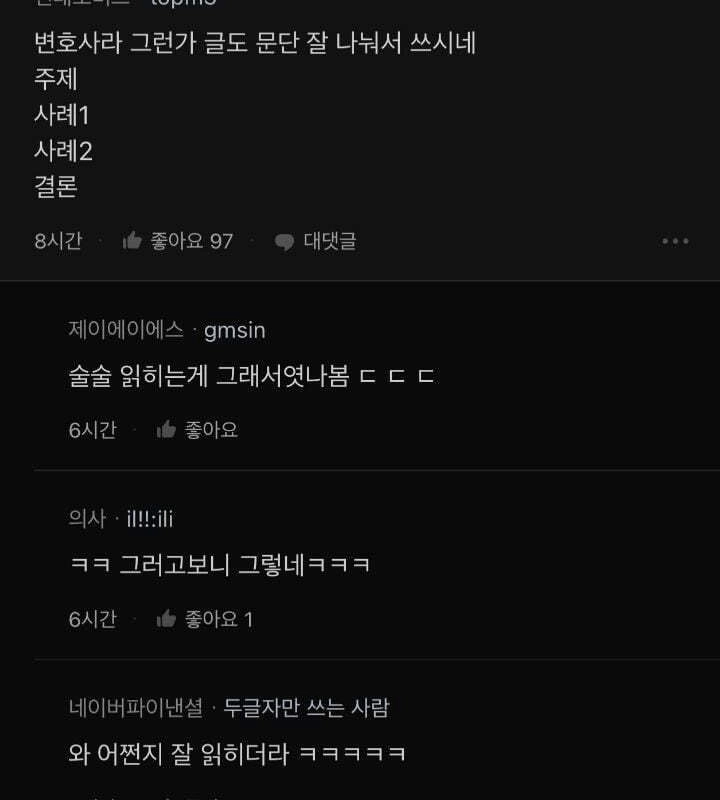Reply via 대댓글 on the top comment
This screenshot has width=720, height=800.
[316, 241]
